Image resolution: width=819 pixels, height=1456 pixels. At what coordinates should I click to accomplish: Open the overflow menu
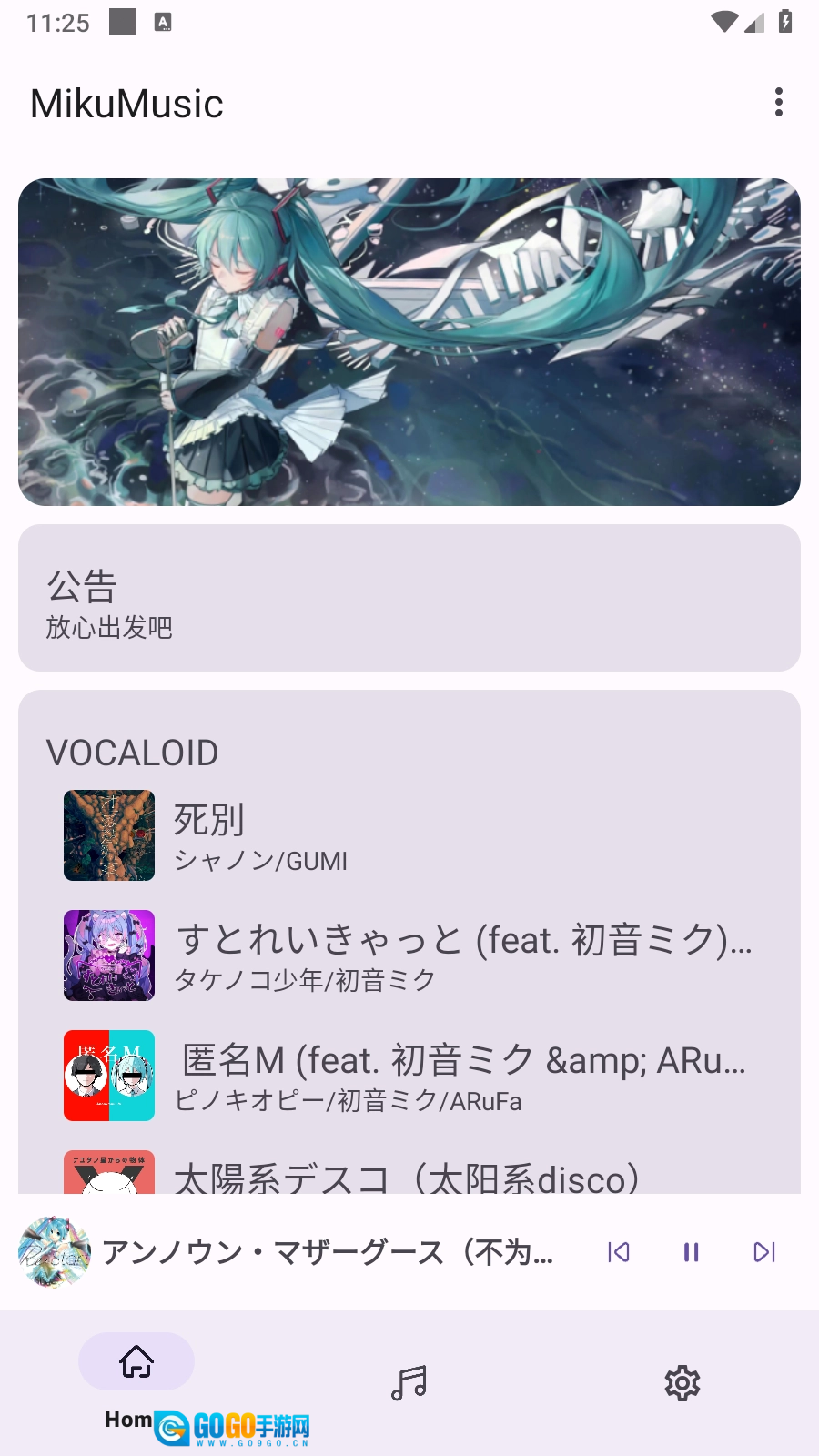[778, 103]
